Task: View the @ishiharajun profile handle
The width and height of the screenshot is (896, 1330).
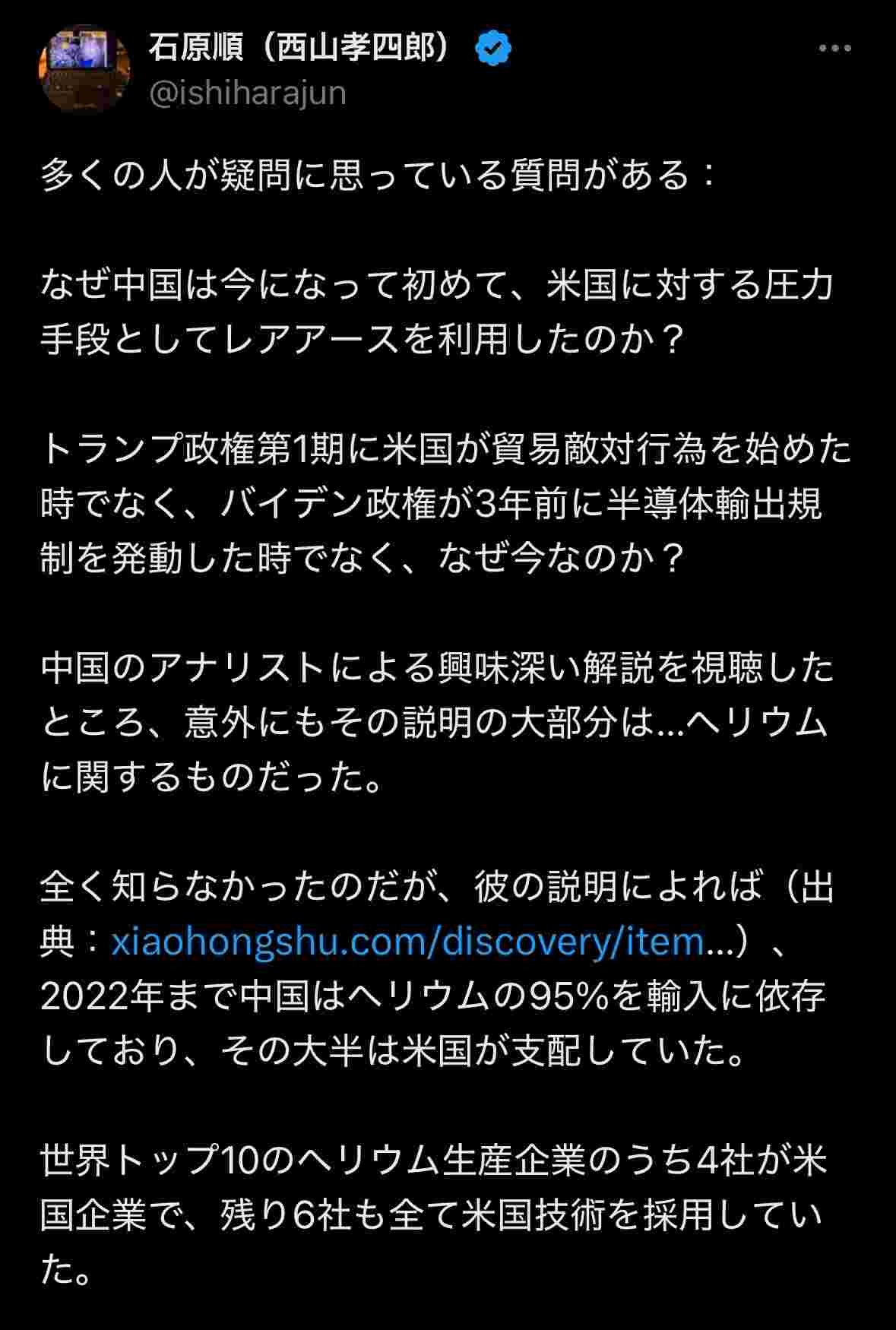Action: click(x=248, y=93)
